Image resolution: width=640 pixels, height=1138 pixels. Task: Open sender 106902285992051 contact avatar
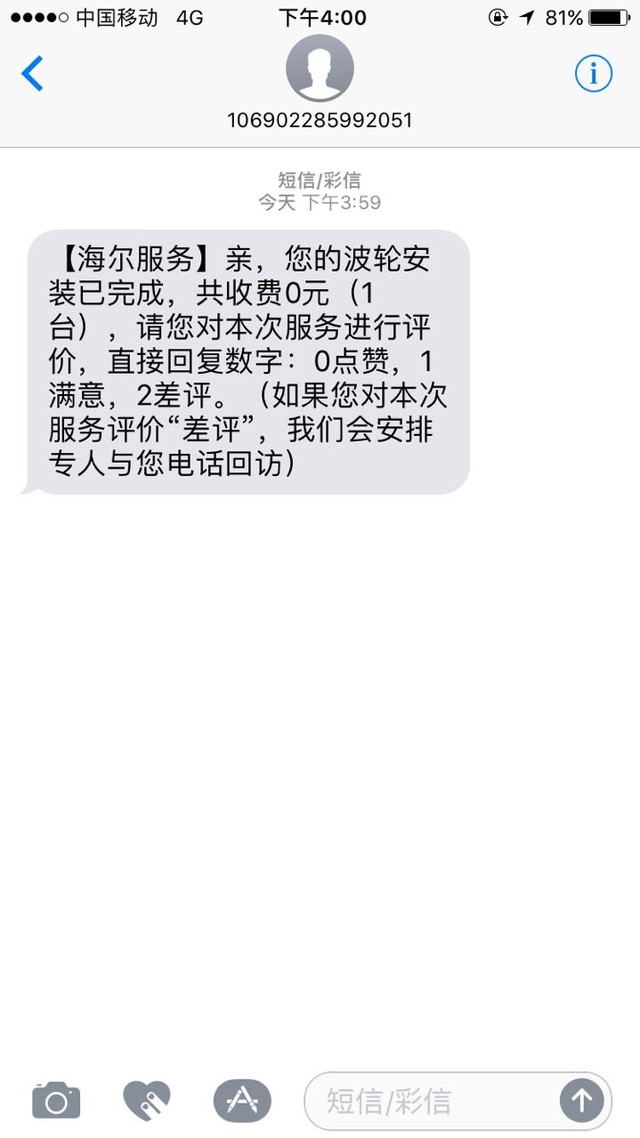tap(319, 68)
